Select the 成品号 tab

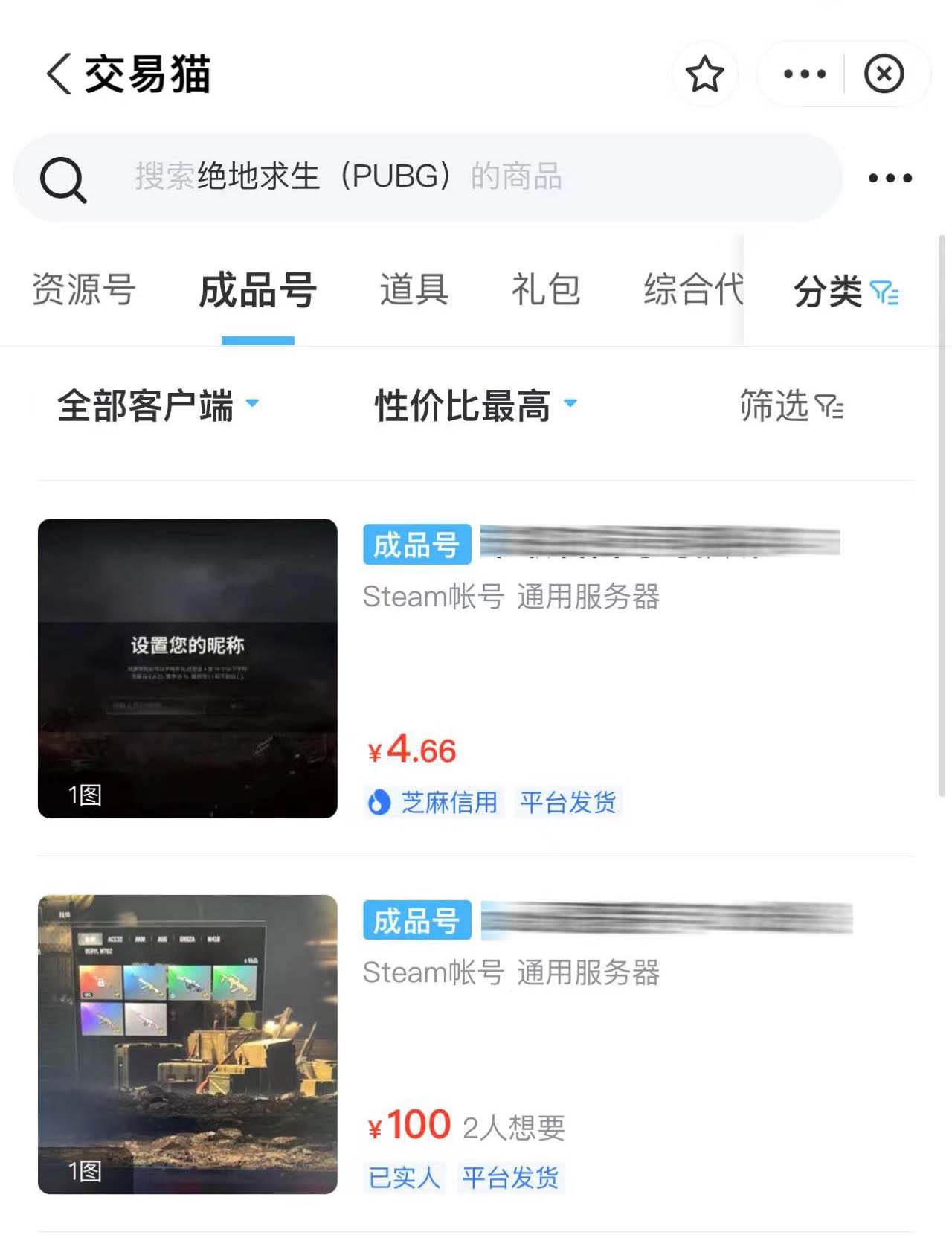click(x=257, y=289)
